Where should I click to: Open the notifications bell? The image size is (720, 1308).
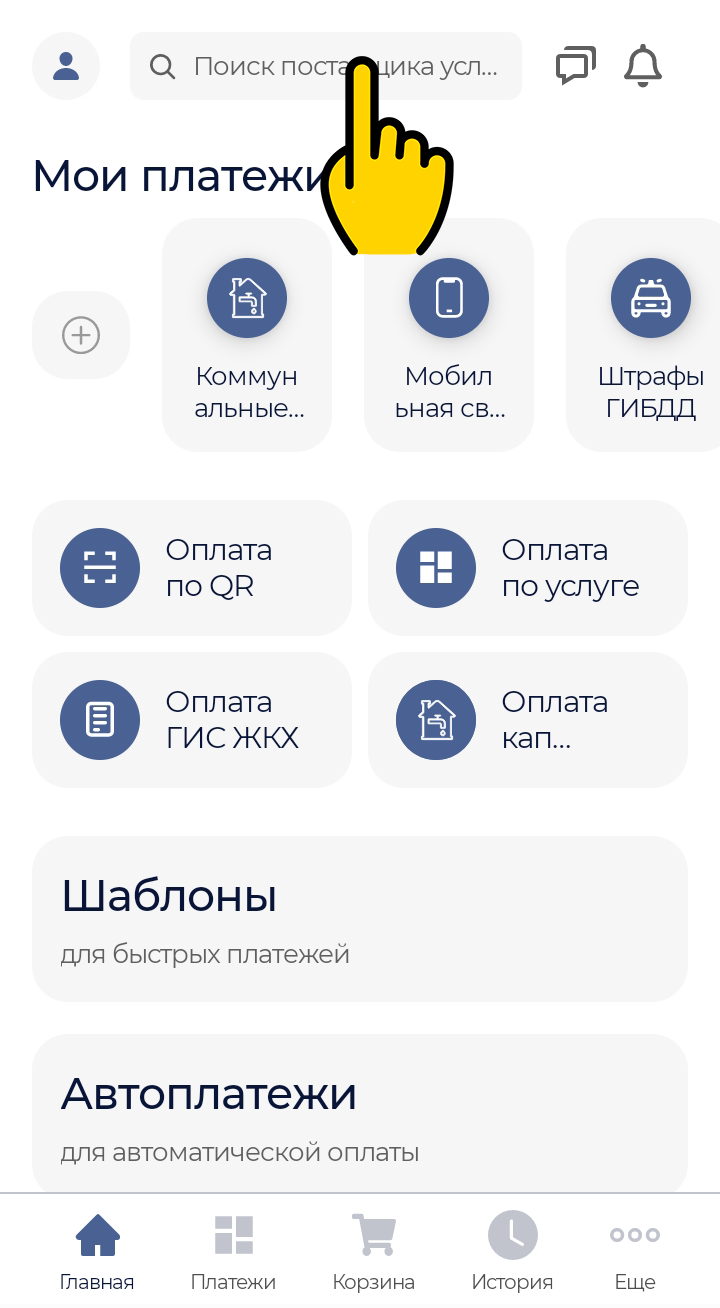click(643, 66)
